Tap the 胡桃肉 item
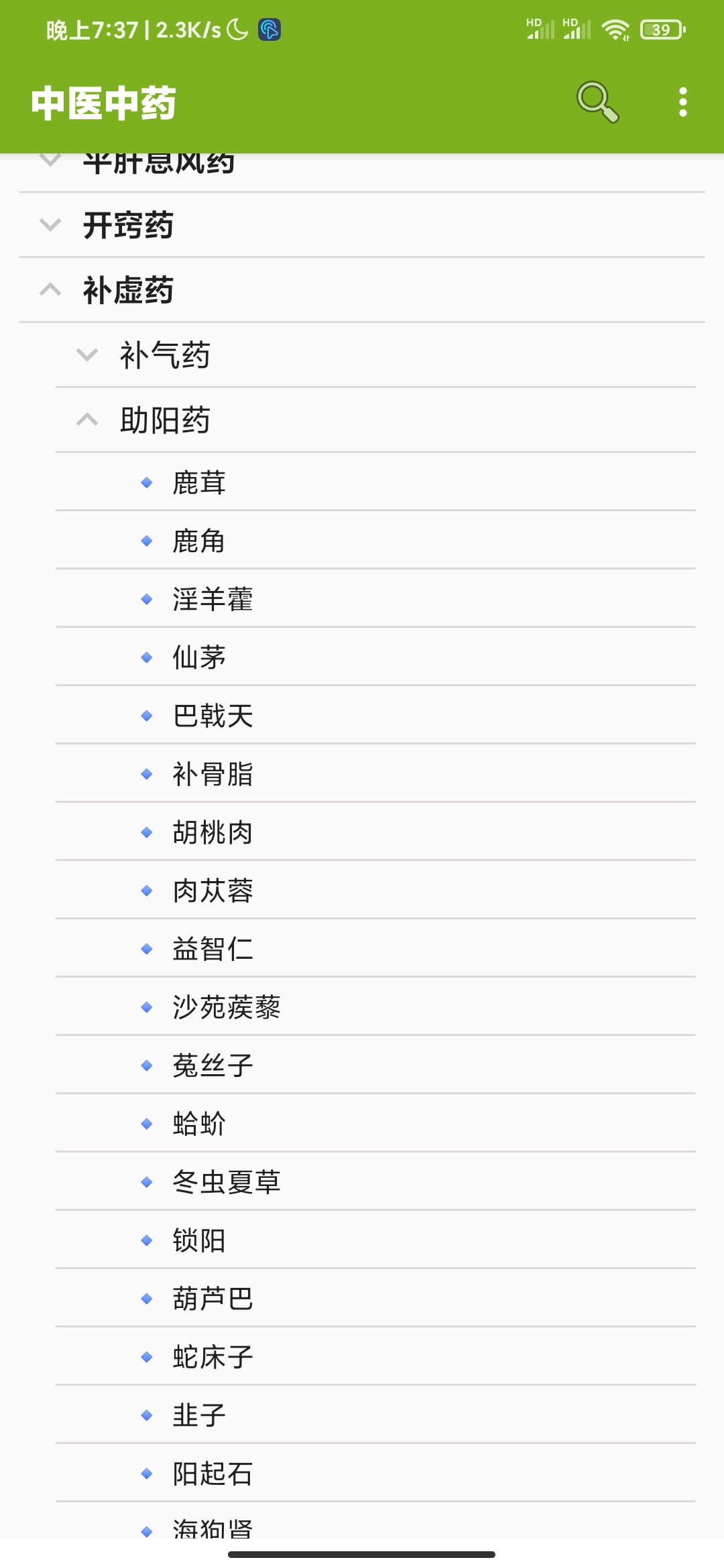The image size is (724, 1568). (213, 832)
